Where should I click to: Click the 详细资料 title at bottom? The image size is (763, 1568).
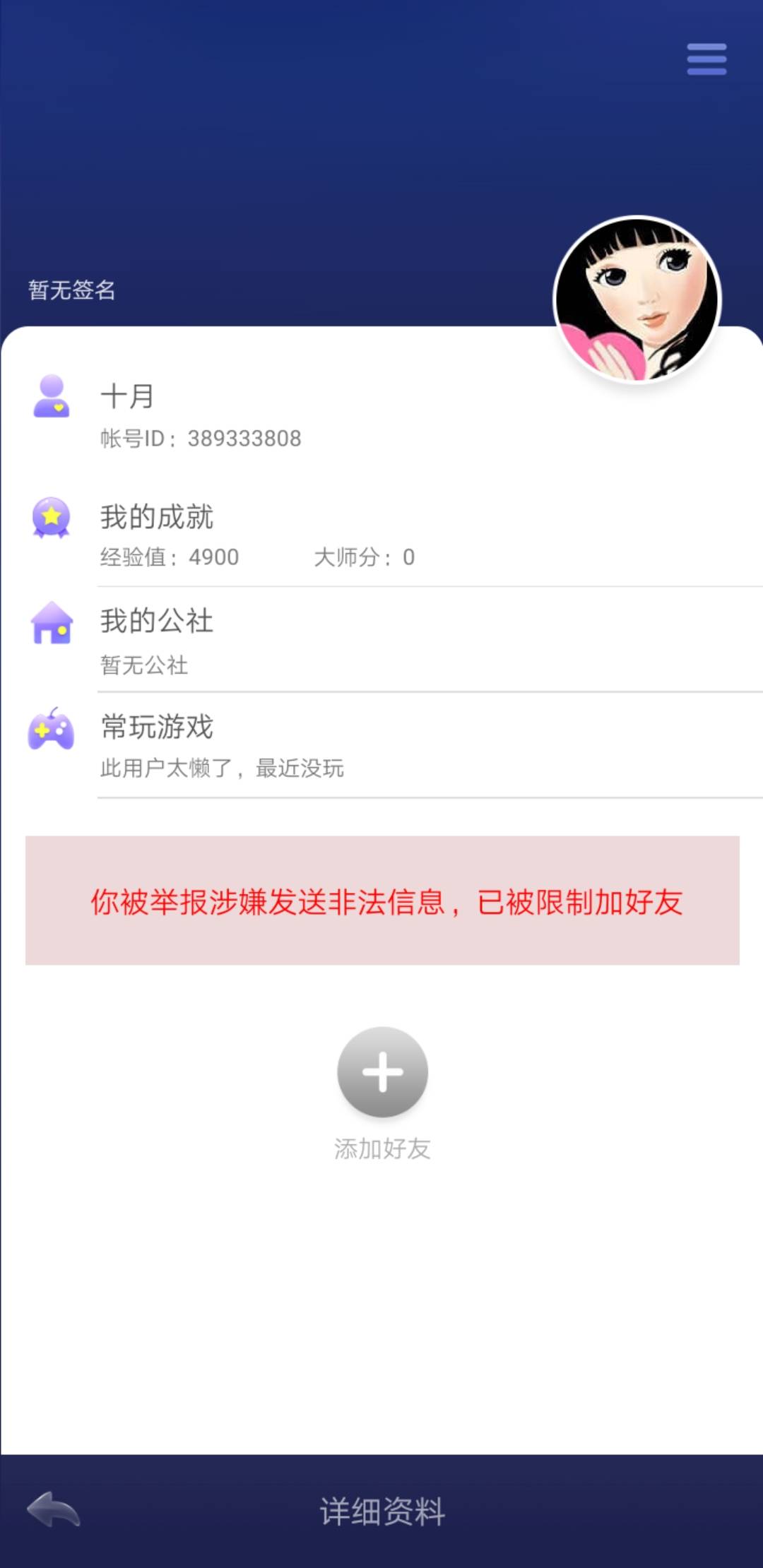[x=381, y=1509]
